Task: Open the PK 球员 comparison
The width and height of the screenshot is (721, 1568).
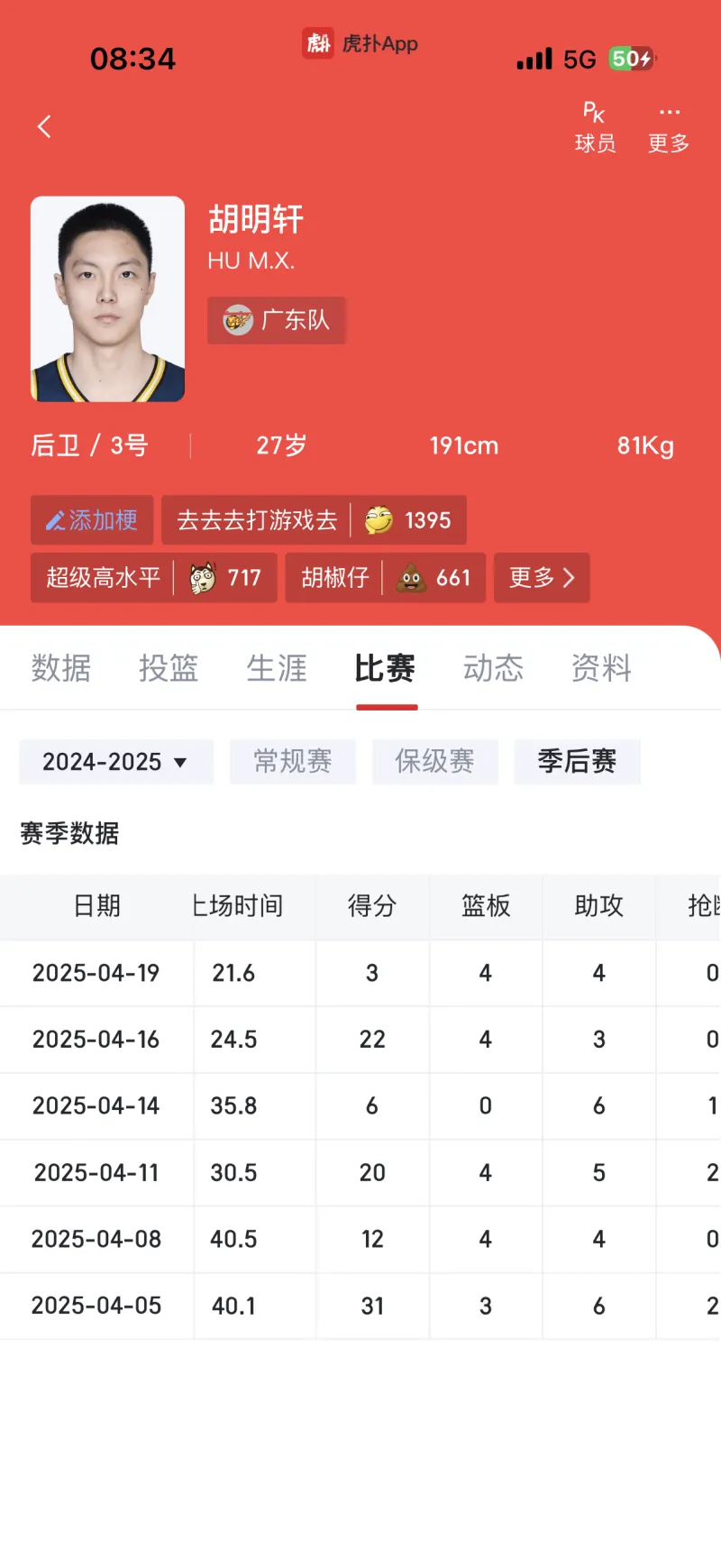Action: (595, 127)
